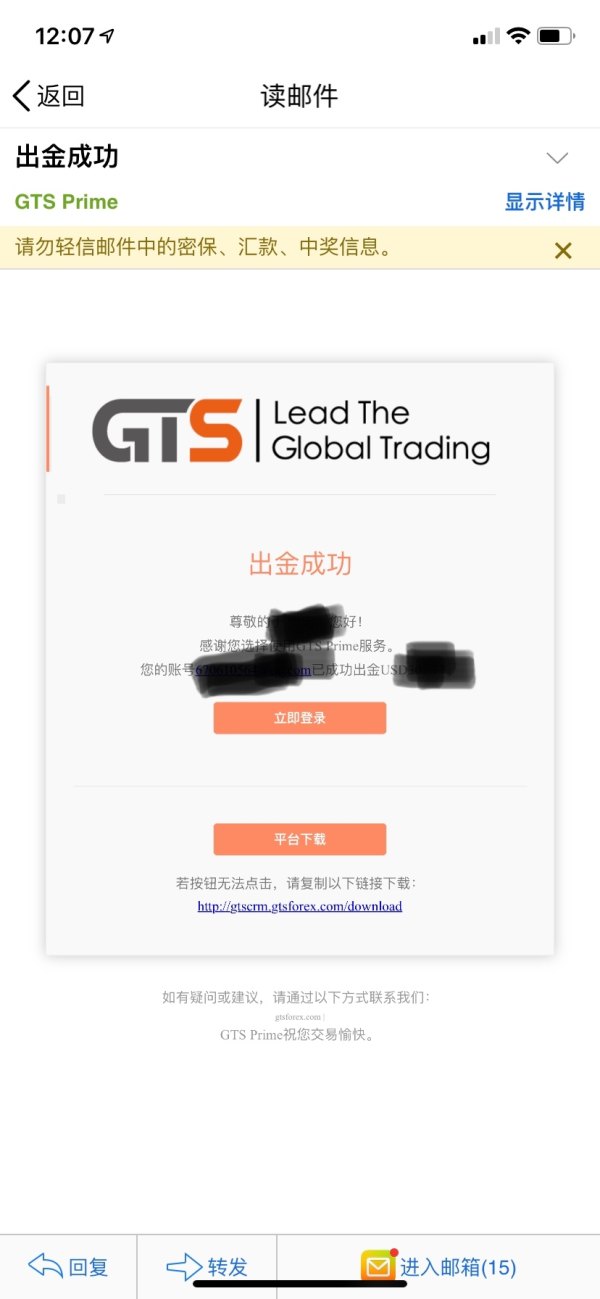Screen dimensions: 600x1299
Task: Dismiss the yellow security warning banner
Action: [563, 251]
